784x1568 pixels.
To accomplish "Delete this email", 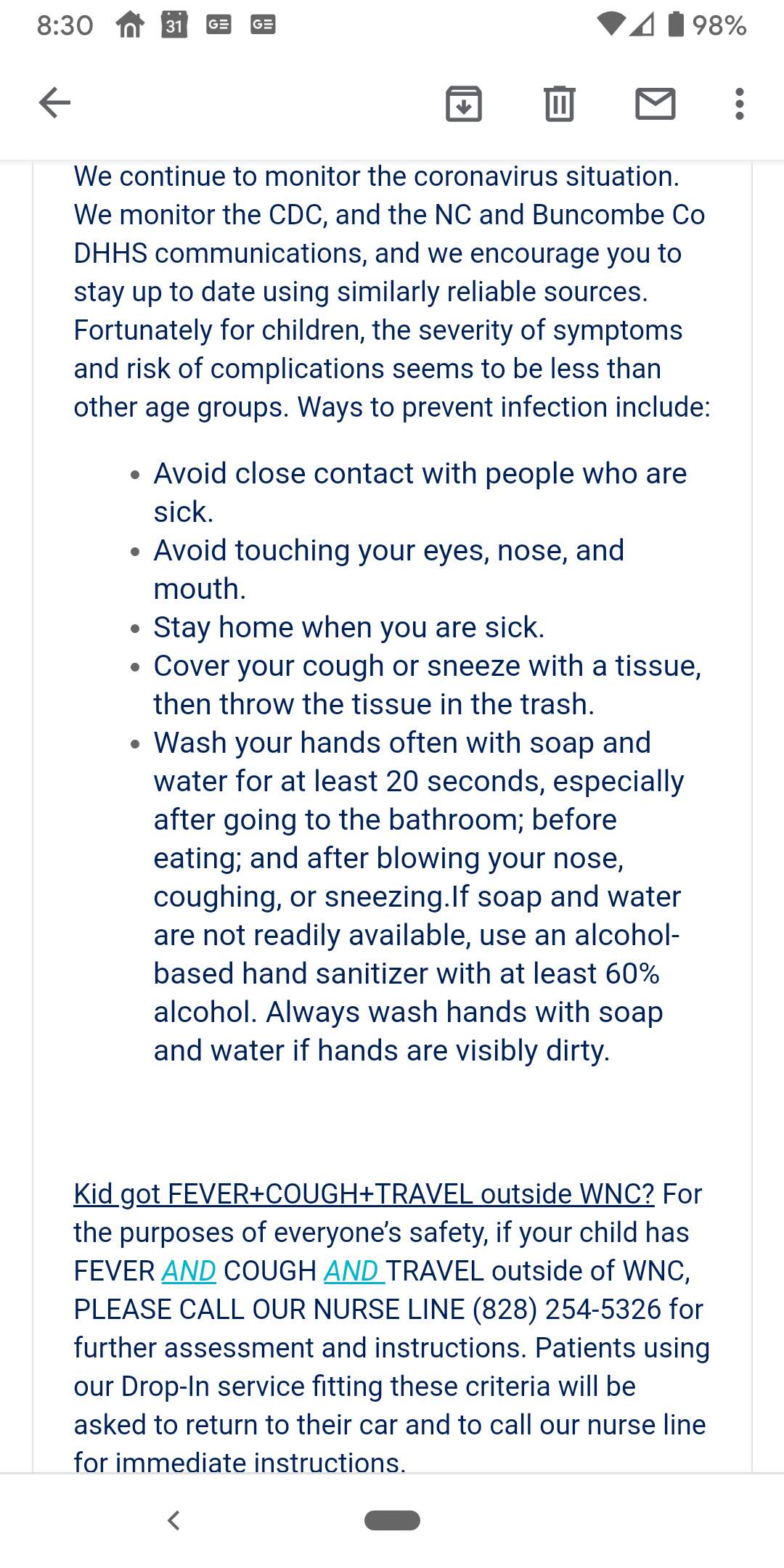I will (559, 103).
